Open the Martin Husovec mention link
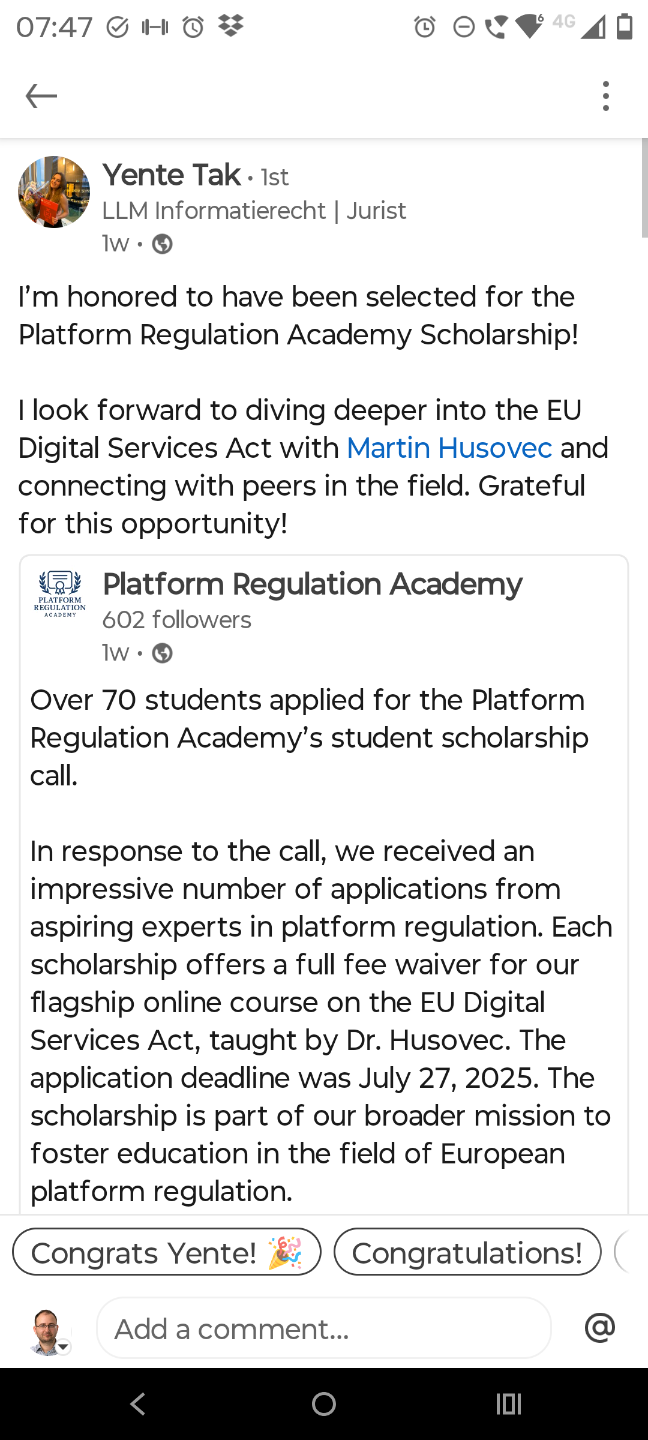 point(449,448)
